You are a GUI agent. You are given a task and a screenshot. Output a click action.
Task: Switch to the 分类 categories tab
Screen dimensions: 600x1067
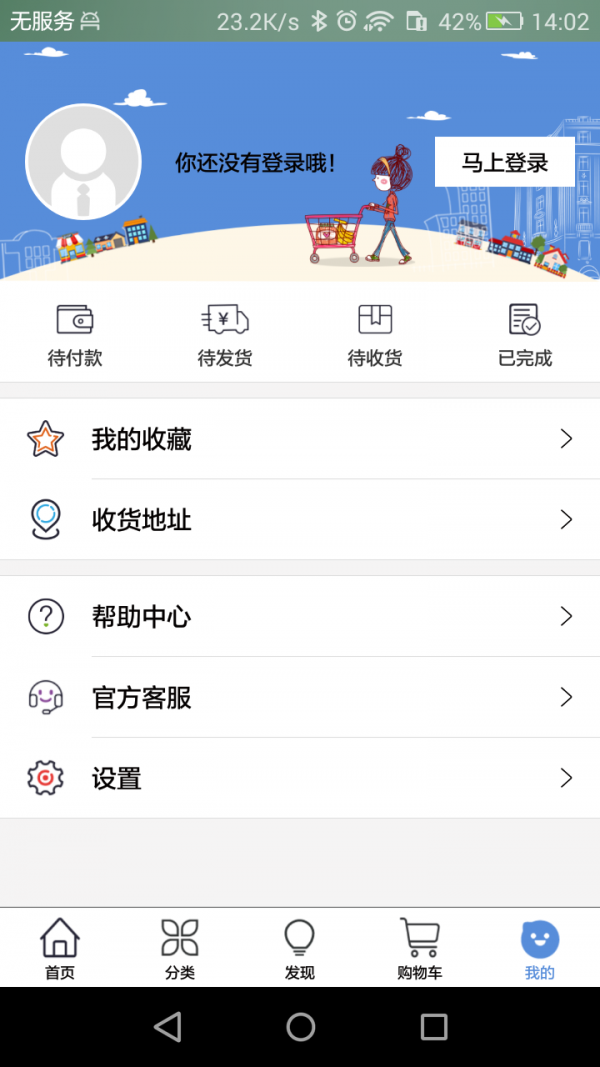point(180,948)
